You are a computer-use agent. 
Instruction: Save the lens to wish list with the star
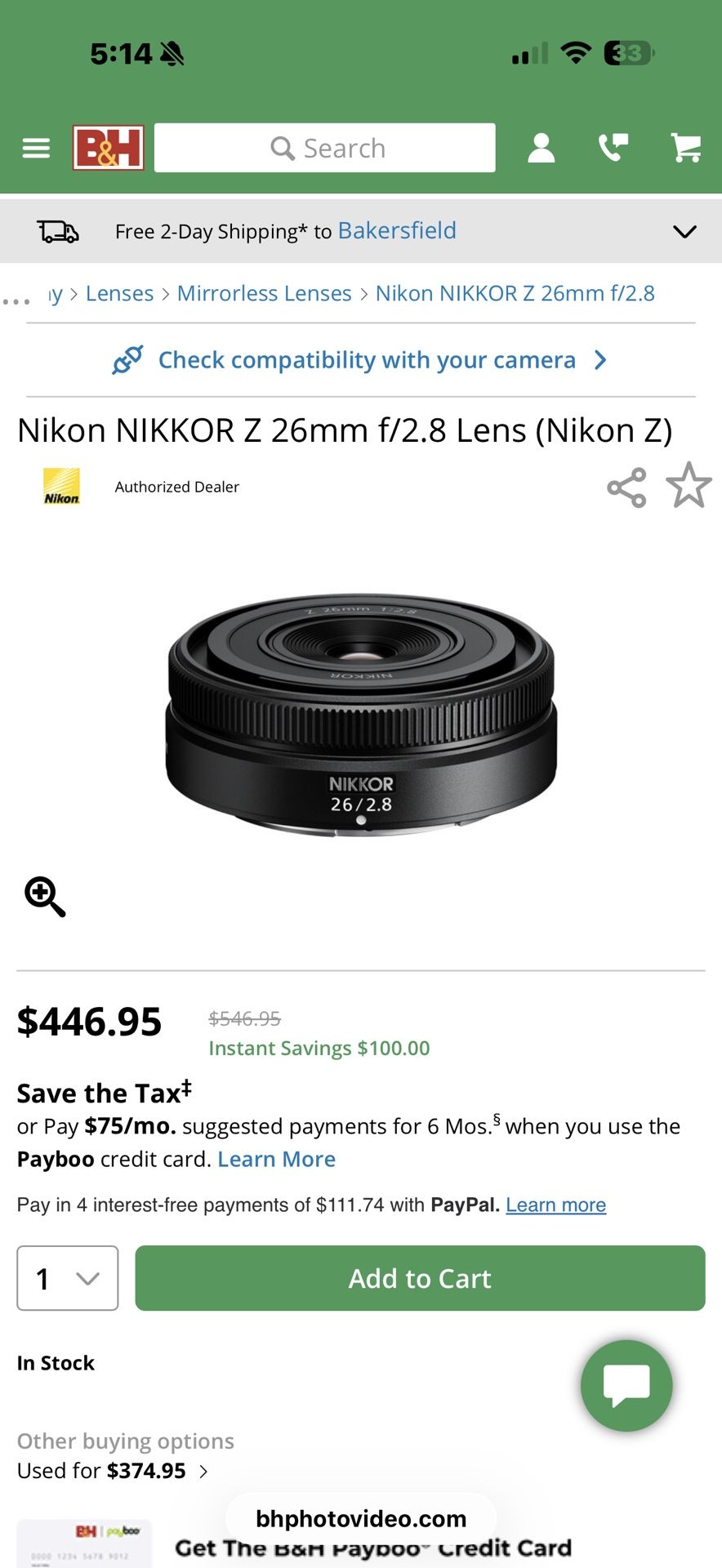(689, 486)
